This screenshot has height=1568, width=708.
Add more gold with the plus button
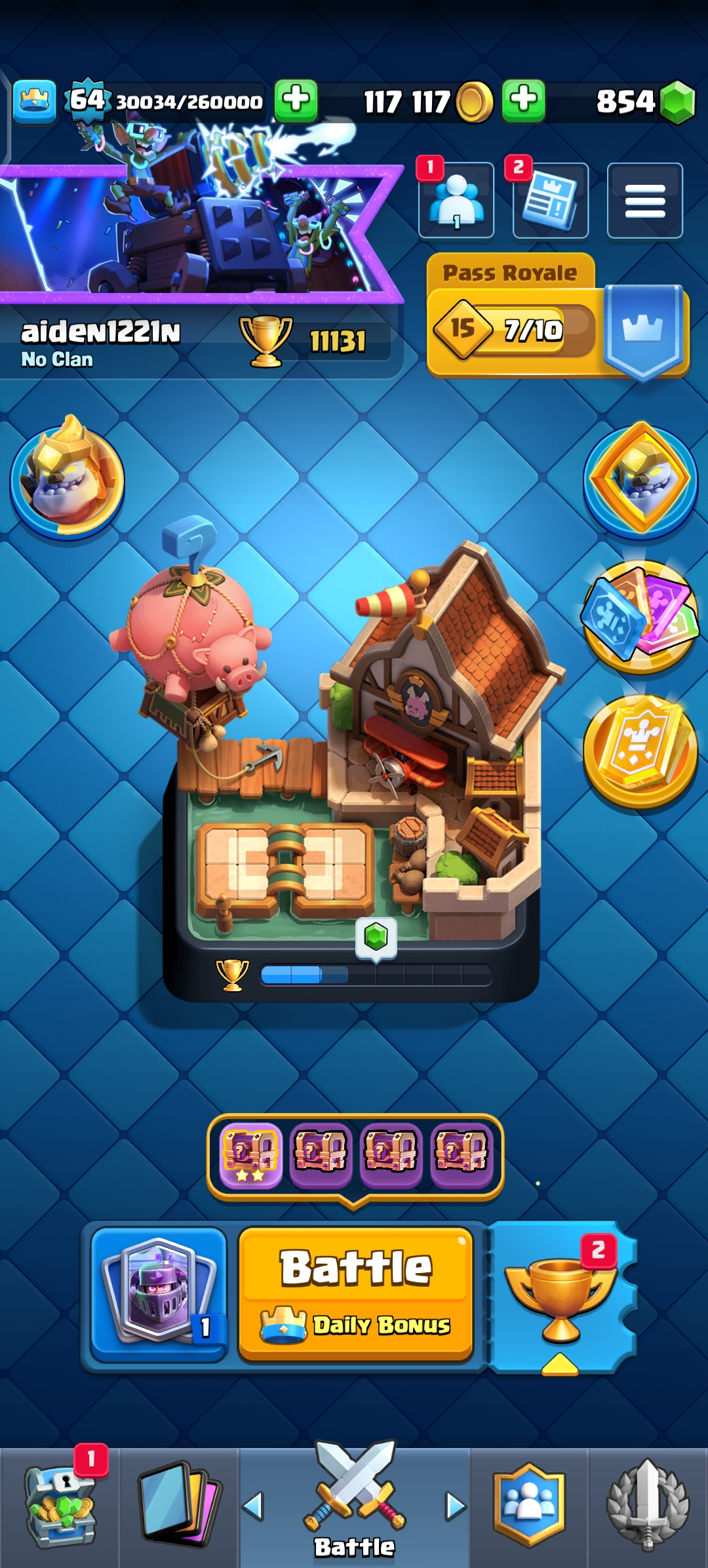[x=523, y=101]
